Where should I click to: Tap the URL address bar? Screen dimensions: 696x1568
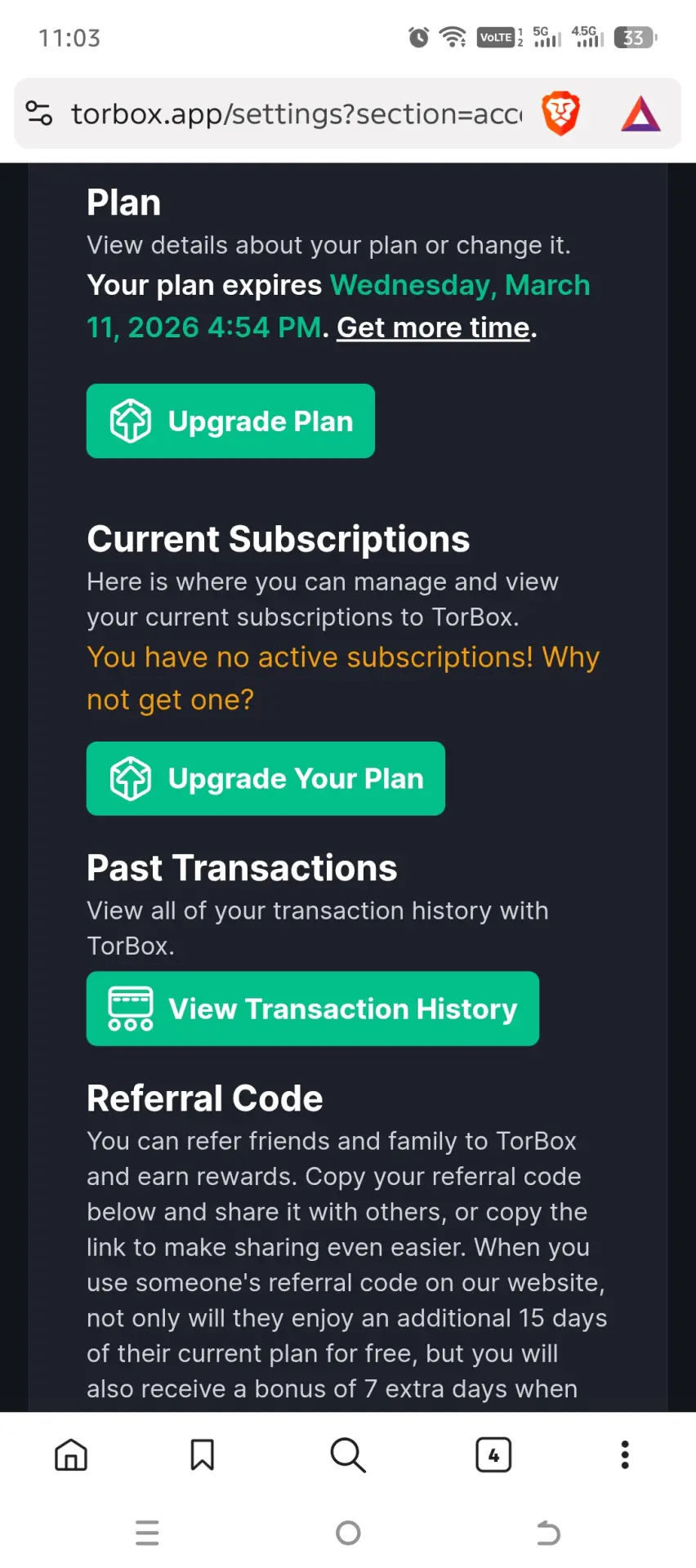[x=296, y=114]
